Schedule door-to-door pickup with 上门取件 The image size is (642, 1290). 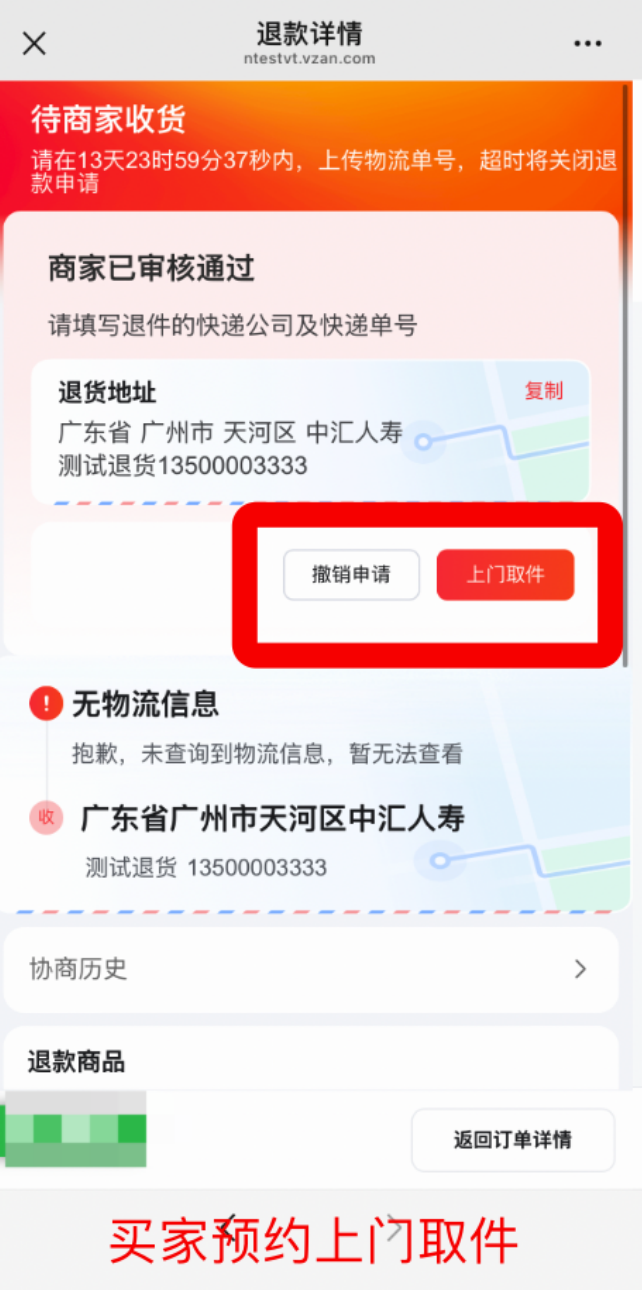pos(505,575)
